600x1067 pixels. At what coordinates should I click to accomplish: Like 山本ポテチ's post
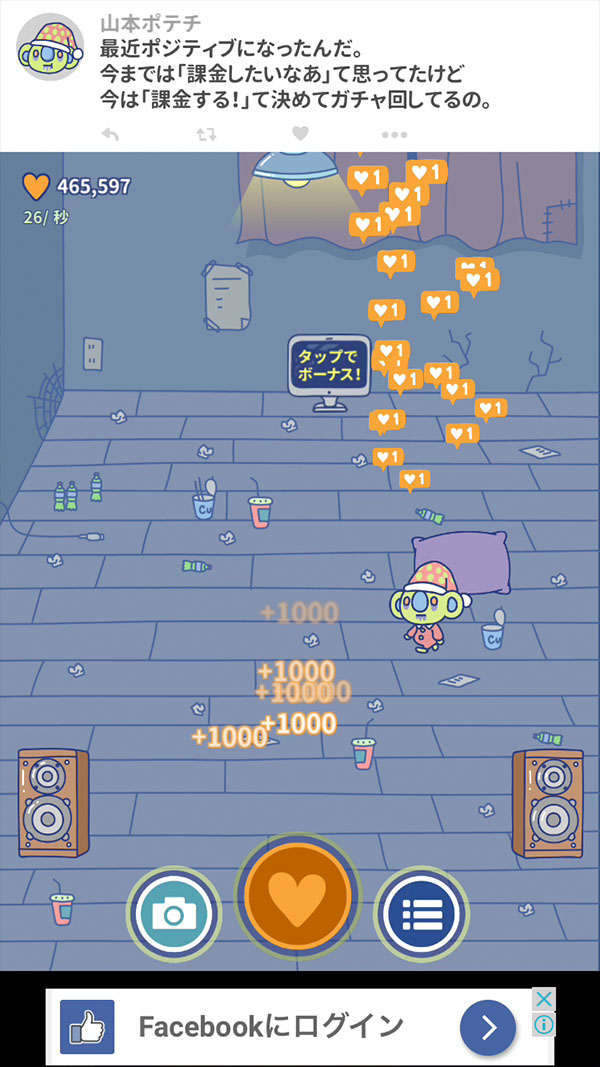coord(300,134)
